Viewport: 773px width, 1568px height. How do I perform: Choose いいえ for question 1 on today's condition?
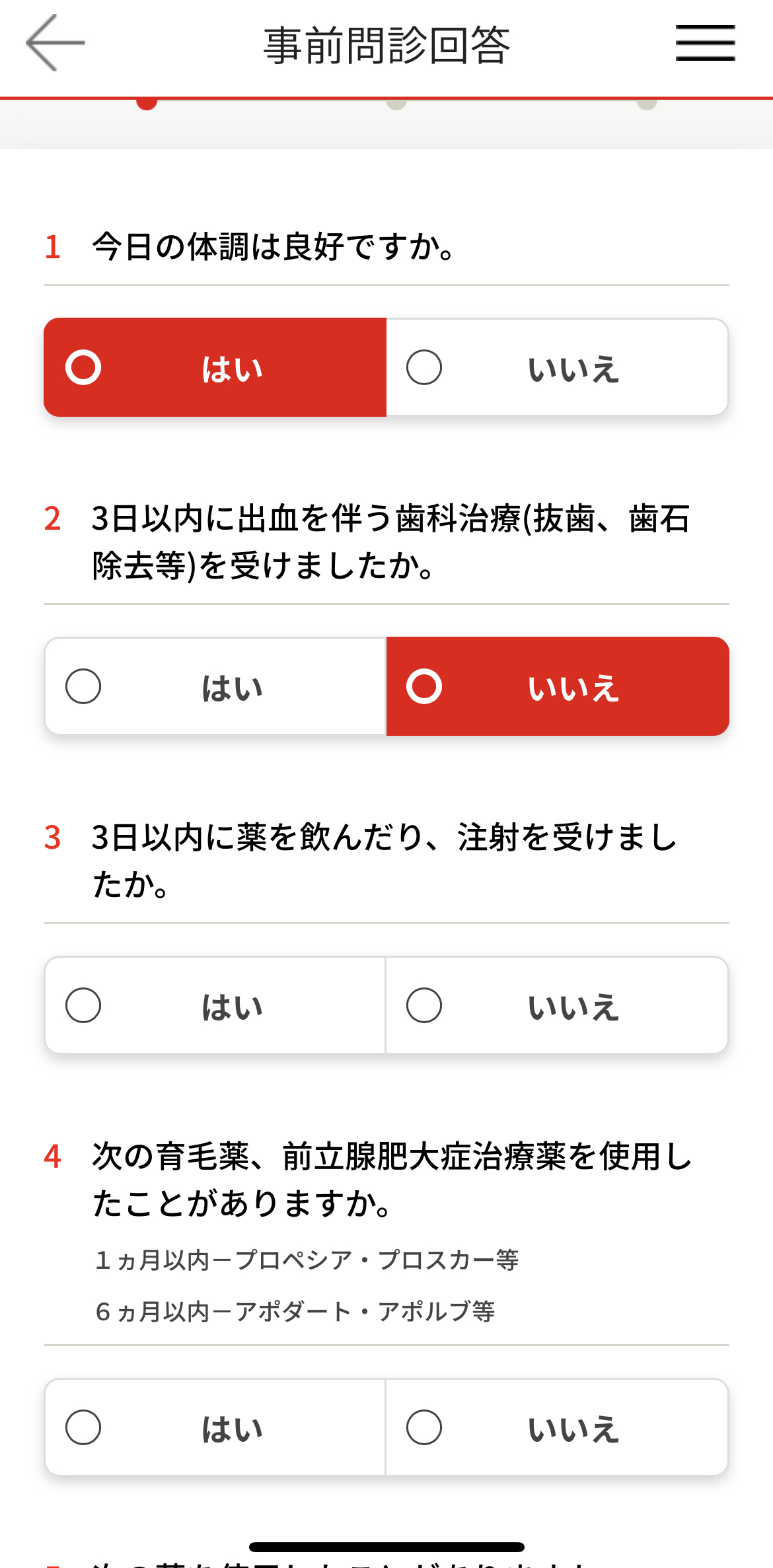coord(557,367)
